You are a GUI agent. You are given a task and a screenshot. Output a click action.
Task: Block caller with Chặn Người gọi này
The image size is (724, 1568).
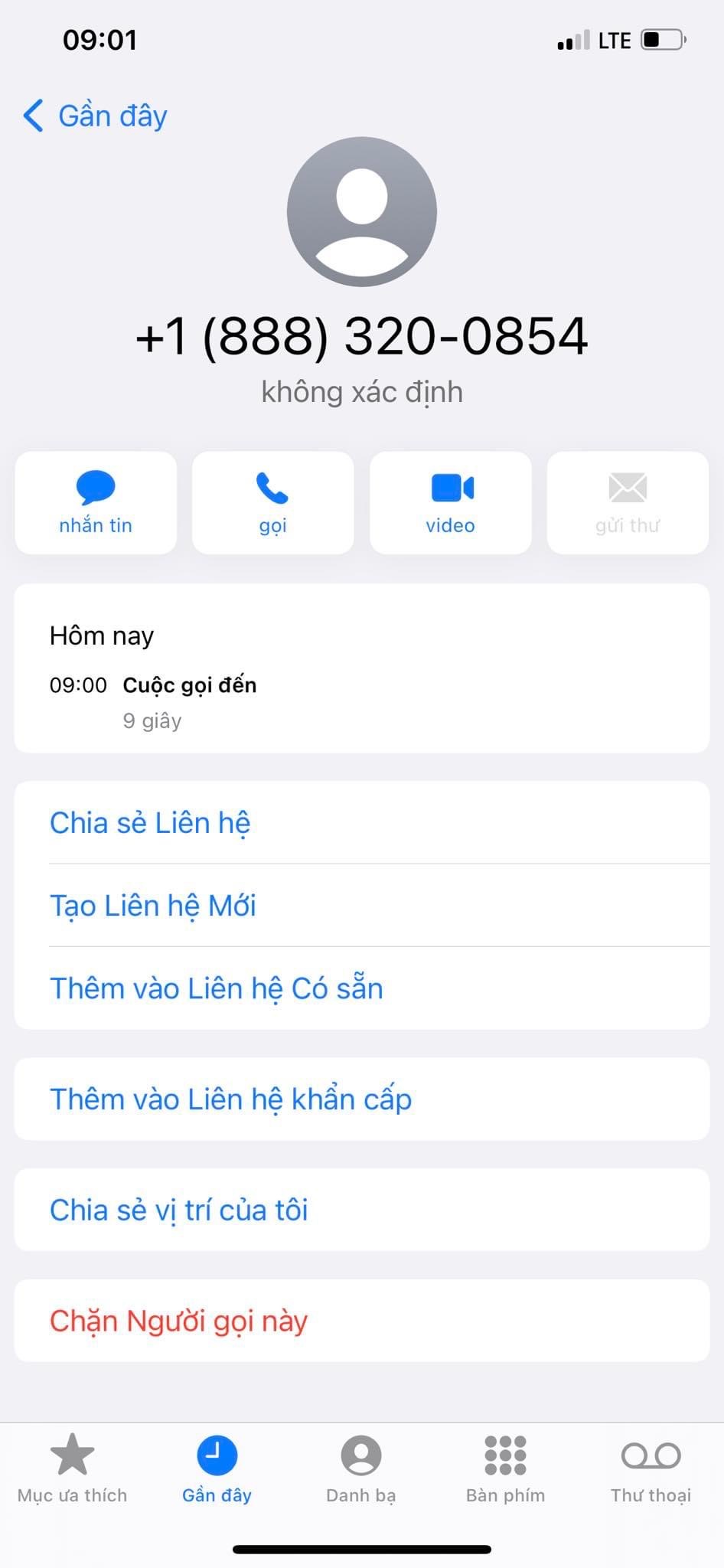362,1321
